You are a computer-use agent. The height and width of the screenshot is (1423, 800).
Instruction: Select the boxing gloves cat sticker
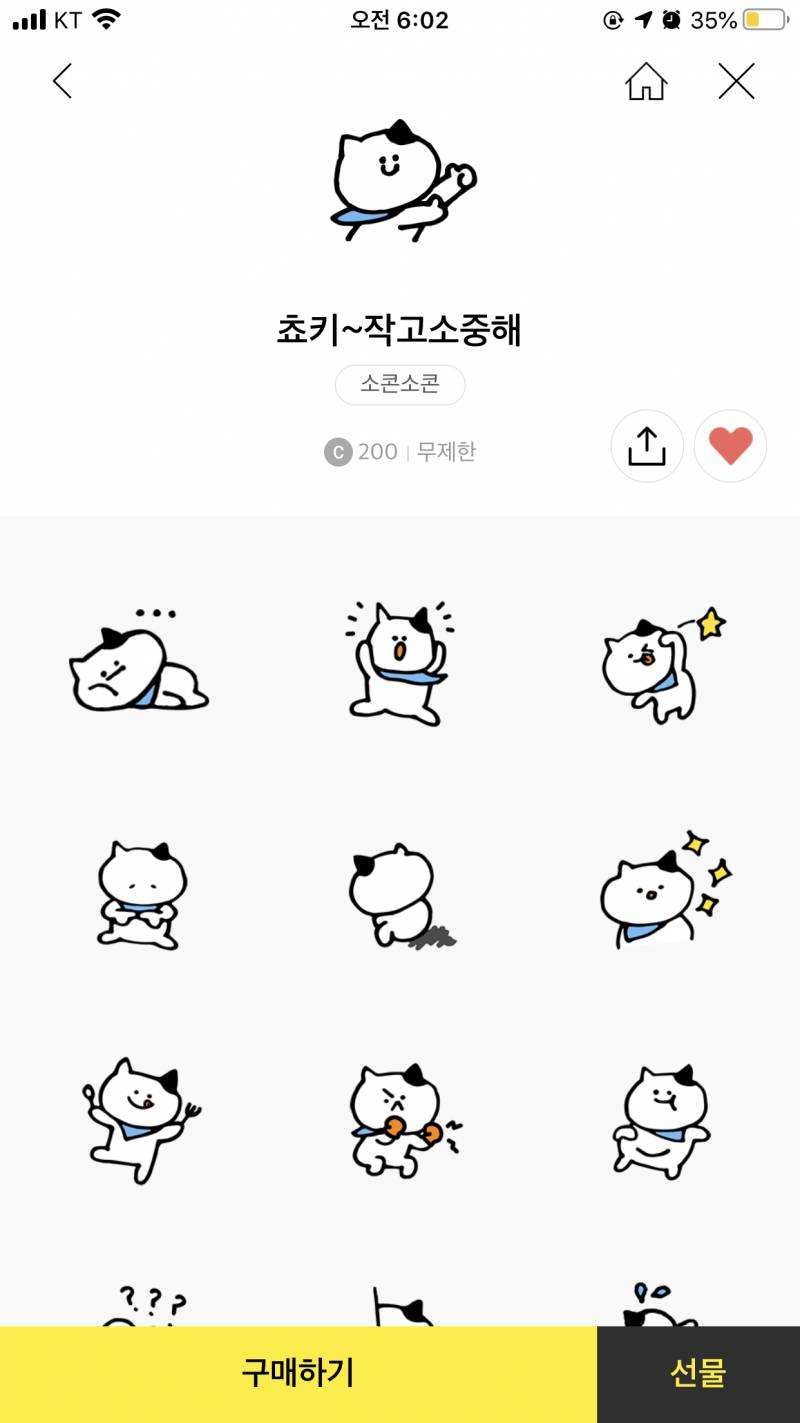tap(400, 1120)
